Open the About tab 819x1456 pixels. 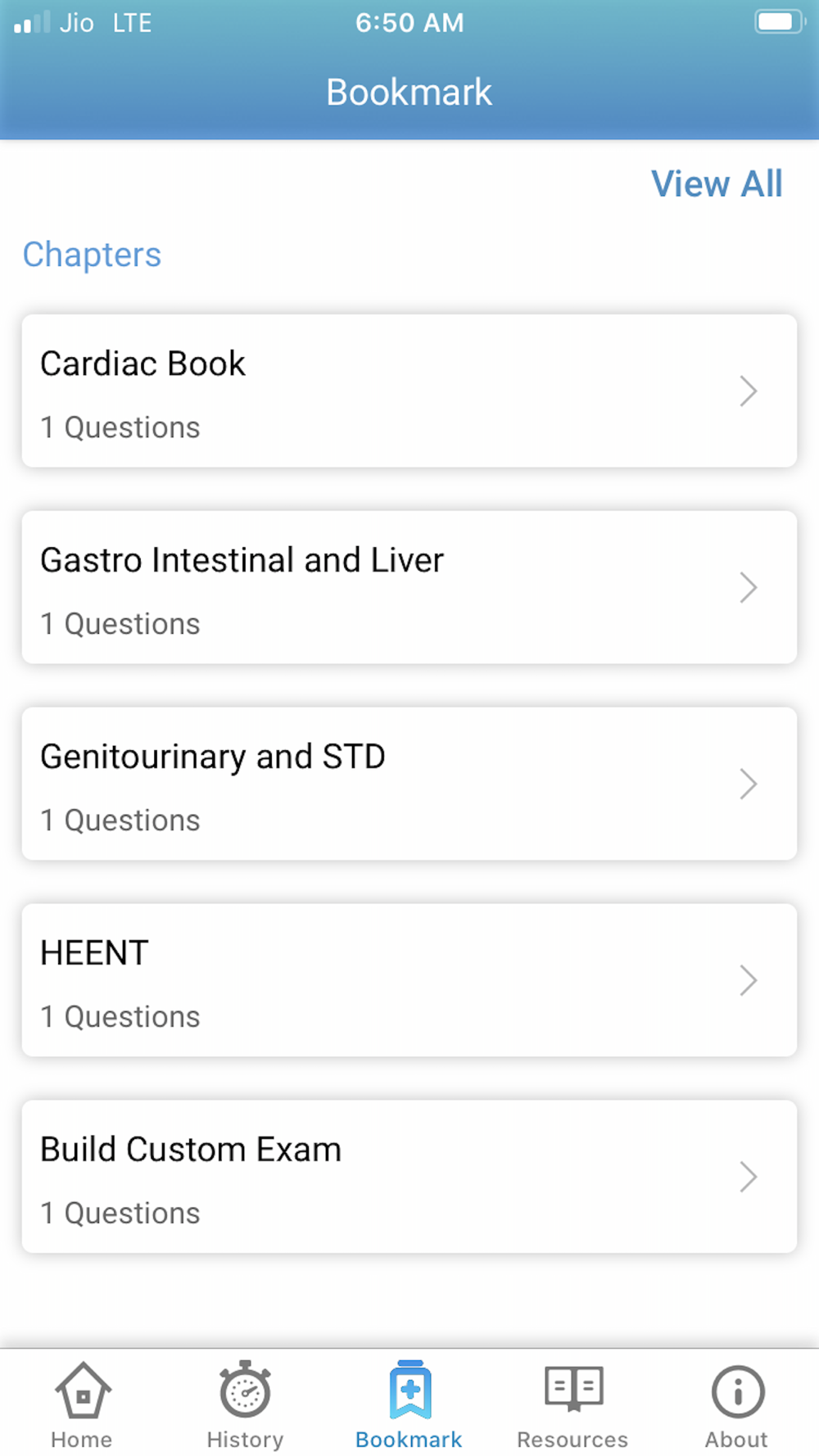(737, 1404)
